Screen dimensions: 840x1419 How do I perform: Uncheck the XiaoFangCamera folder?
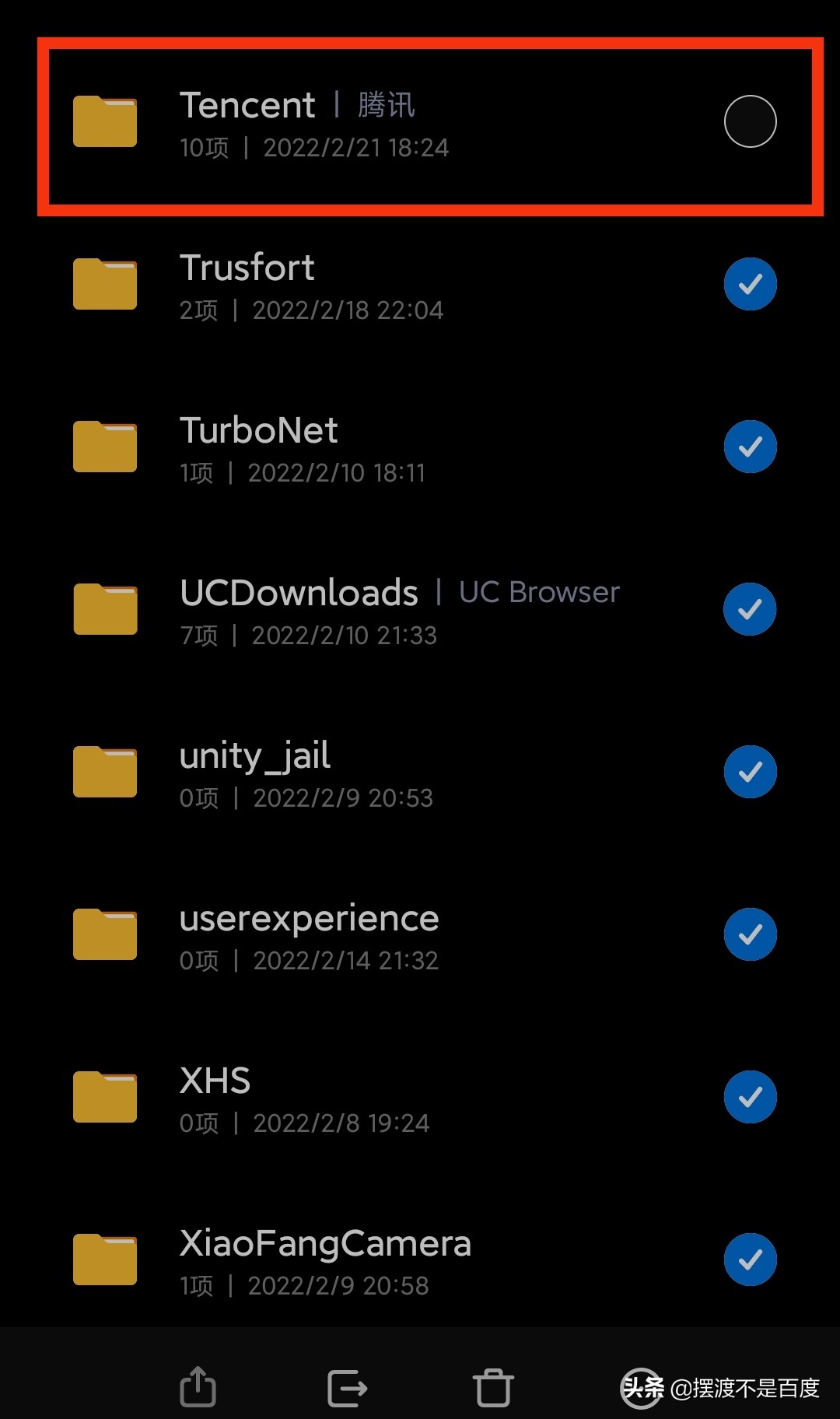pos(750,1260)
